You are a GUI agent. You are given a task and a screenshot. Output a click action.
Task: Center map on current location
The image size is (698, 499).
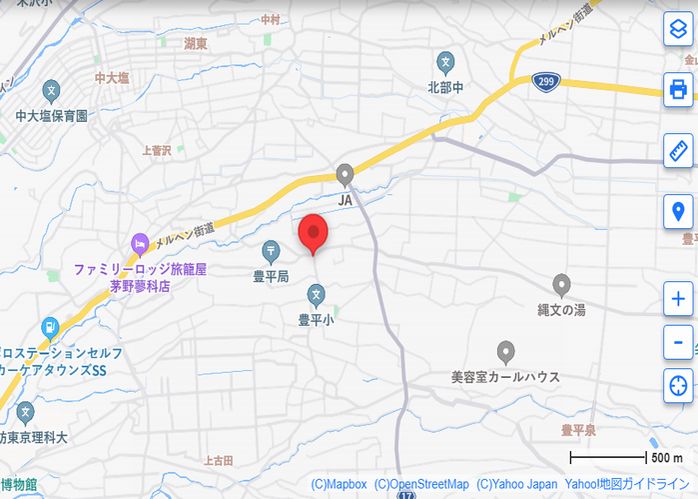678,385
